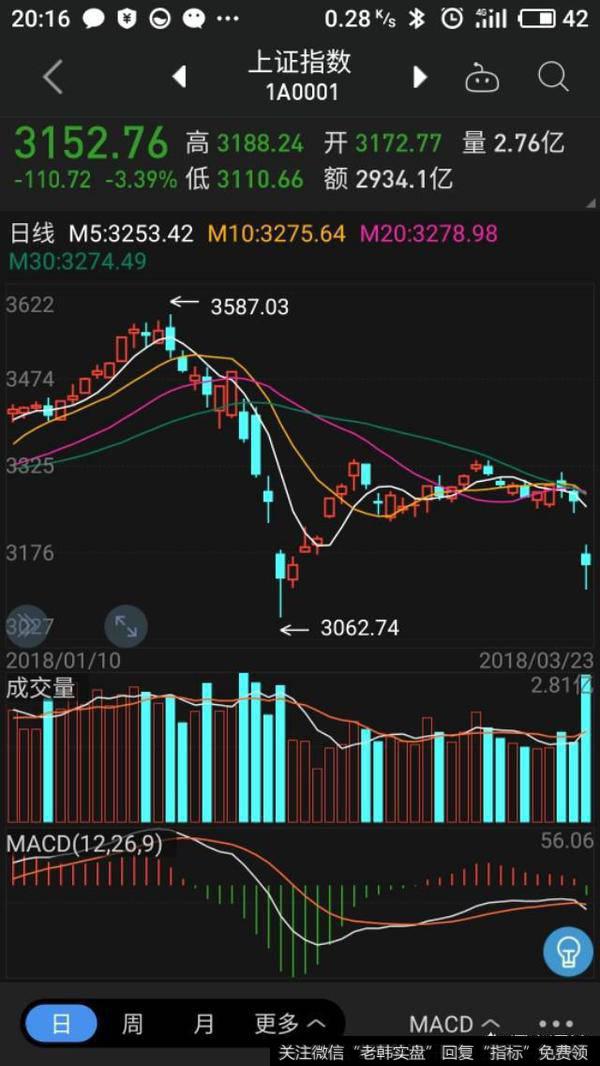
Task: Switch to the previous stock with left triangle
Action: 179,76
